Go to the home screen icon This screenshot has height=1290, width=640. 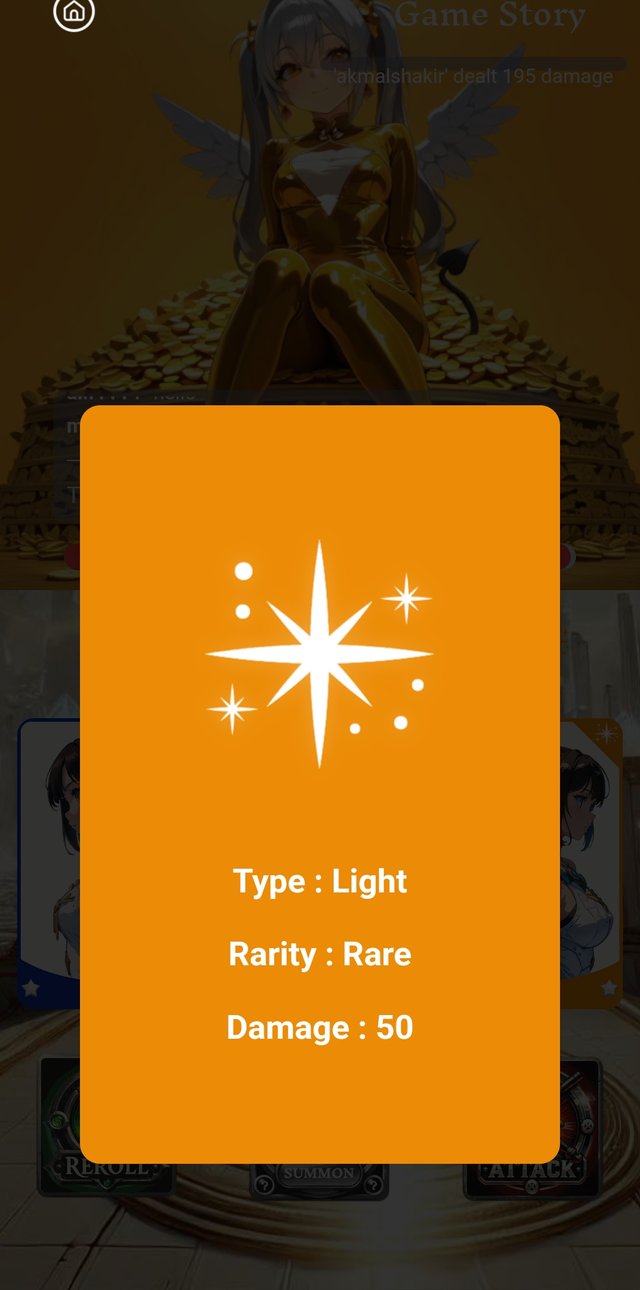click(74, 13)
